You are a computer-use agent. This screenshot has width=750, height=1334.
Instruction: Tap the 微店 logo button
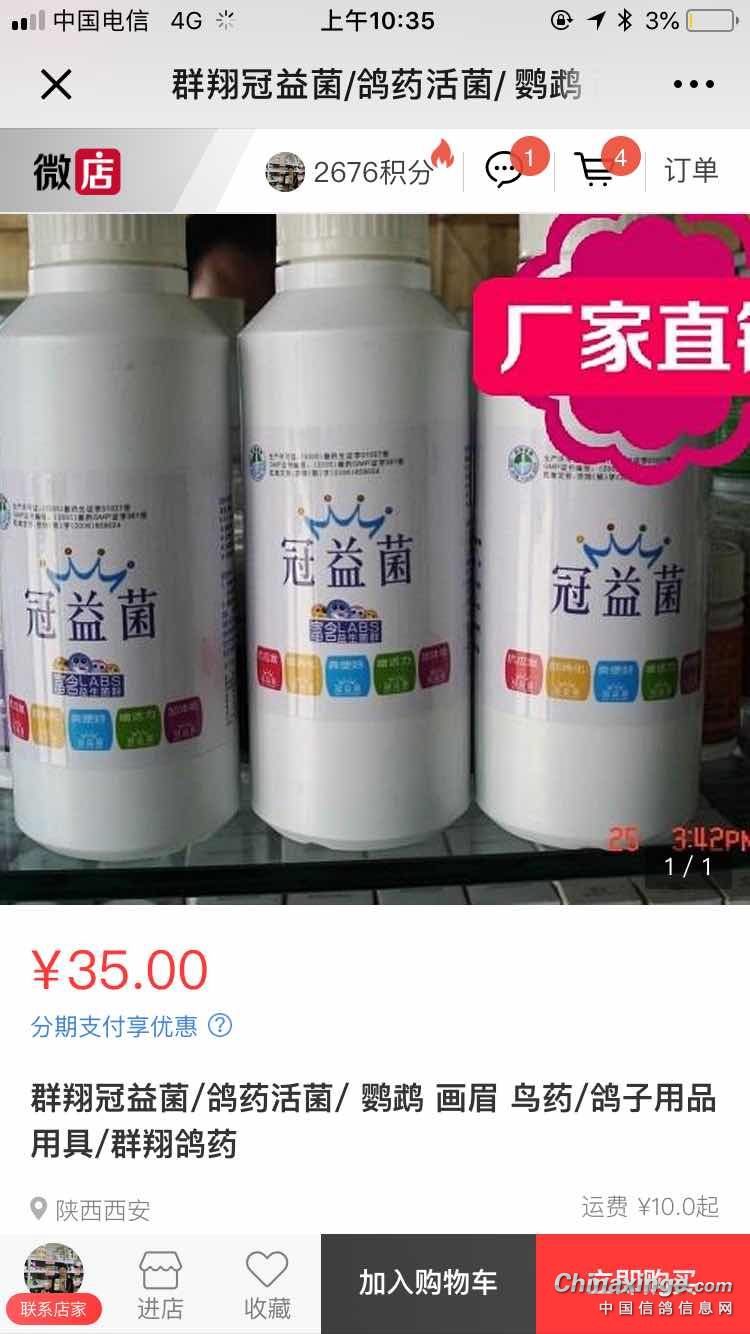[x=77, y=172]
